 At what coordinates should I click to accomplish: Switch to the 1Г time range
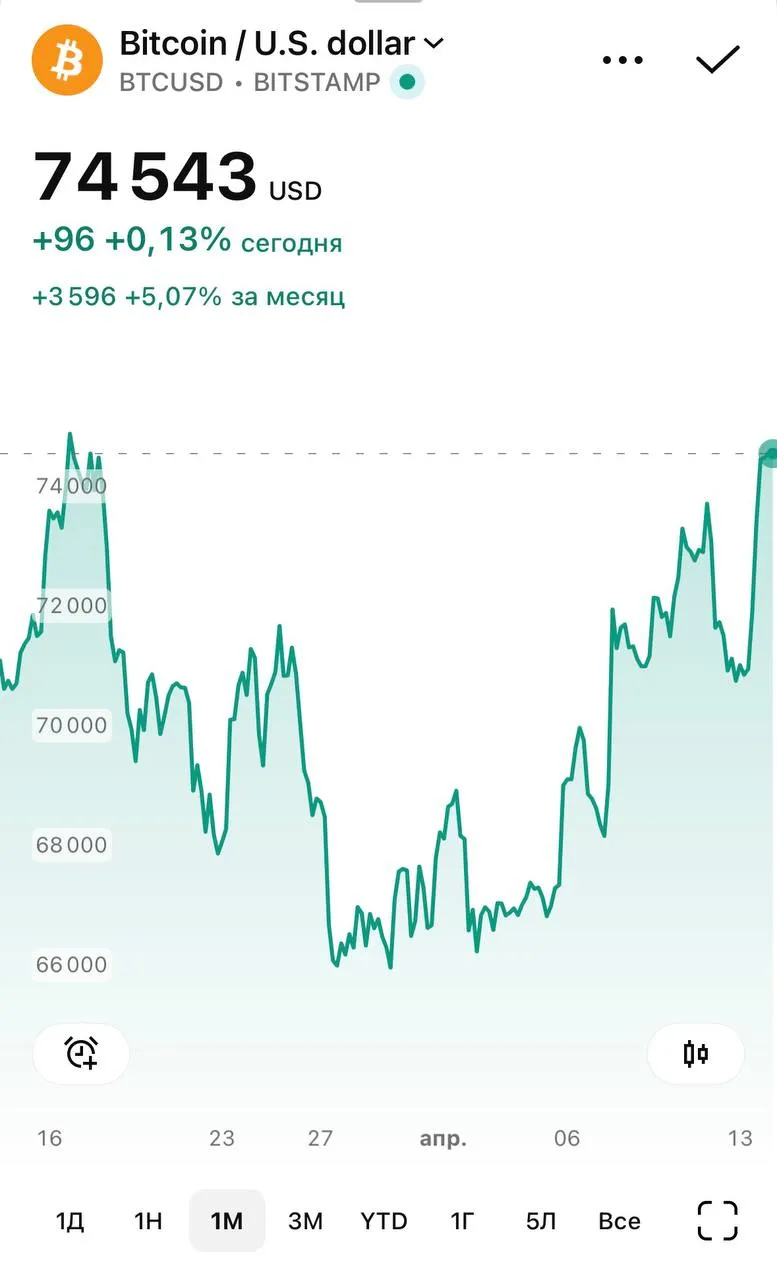(x=462, y=1221)
